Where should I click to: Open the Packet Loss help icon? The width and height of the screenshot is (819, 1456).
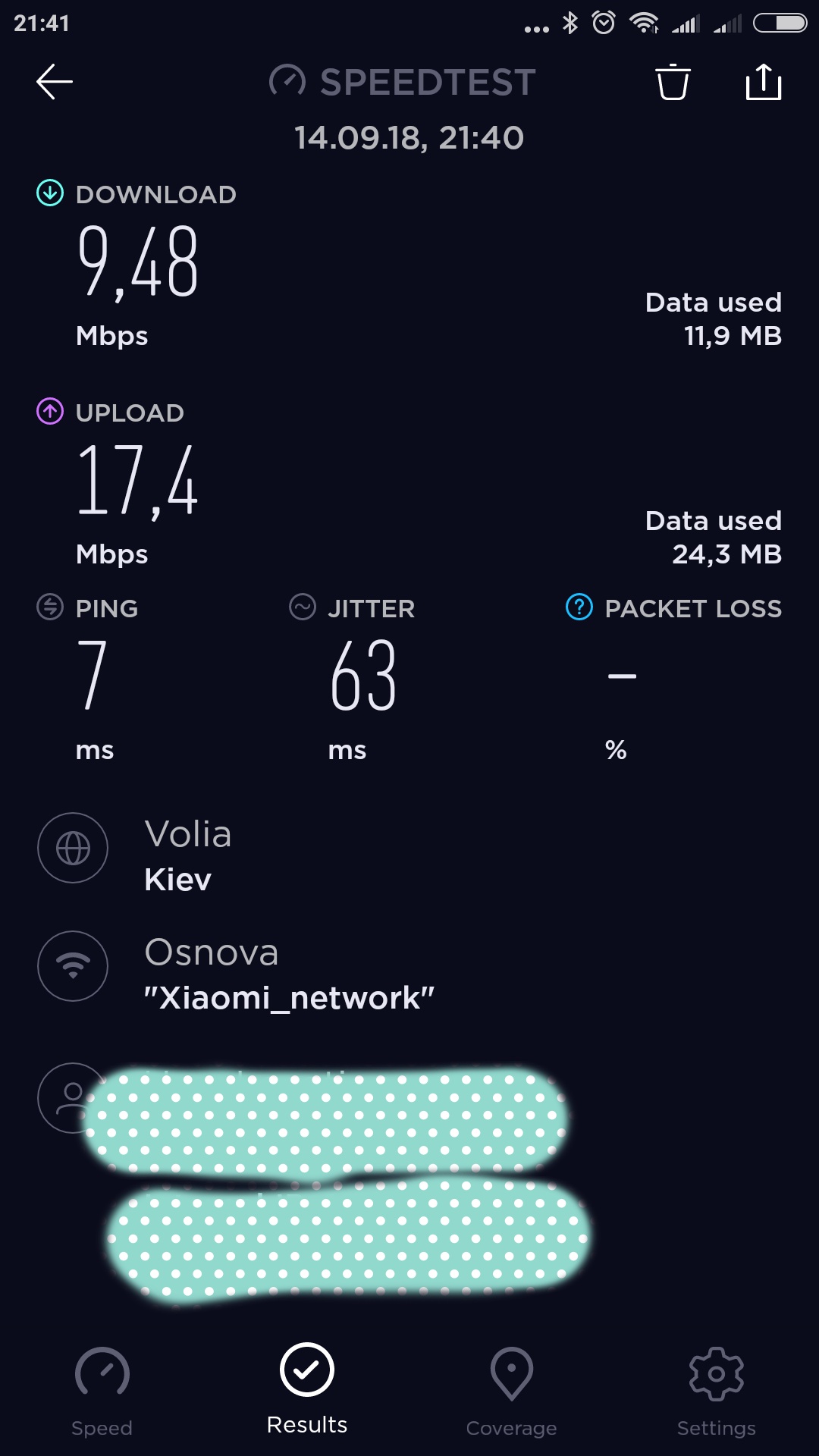click(x=579, y=607)
